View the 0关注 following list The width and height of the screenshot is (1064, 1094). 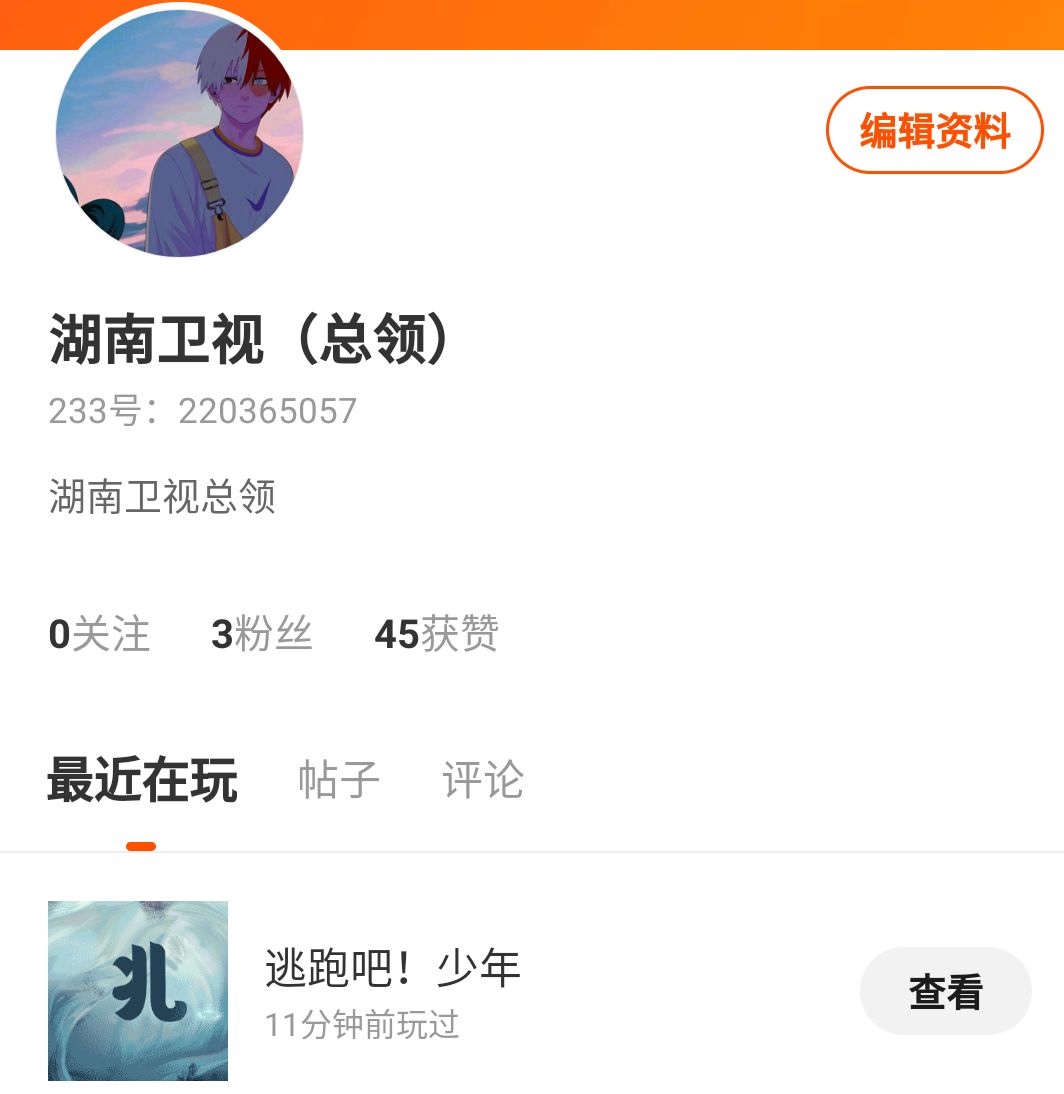(x=99, y=634)
